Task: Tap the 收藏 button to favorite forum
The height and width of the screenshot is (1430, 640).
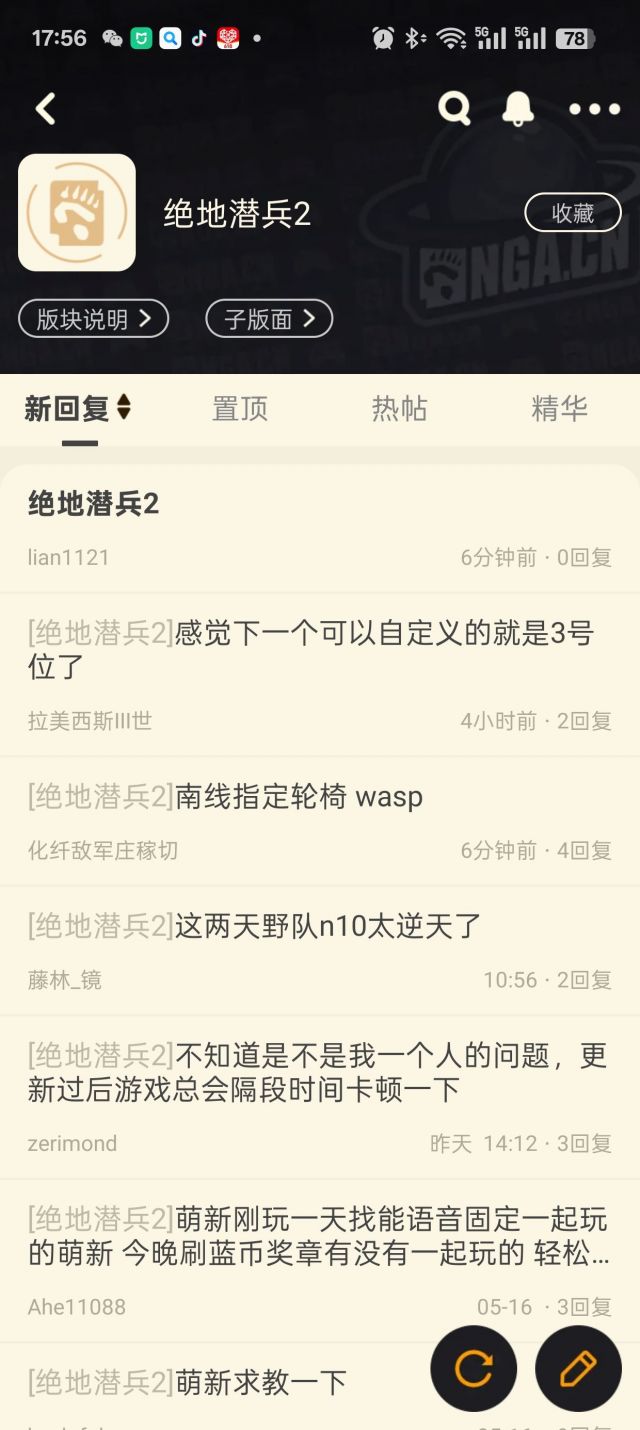Action: 572,213
